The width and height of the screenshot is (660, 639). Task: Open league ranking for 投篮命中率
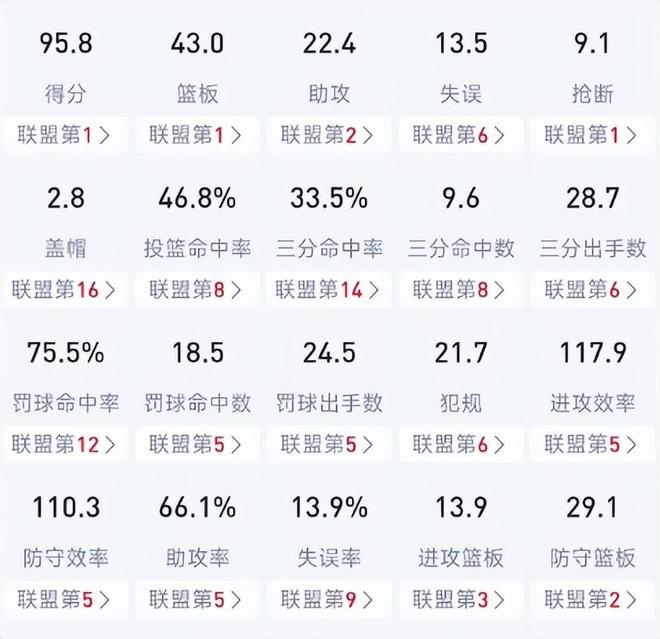pyautogui.click(x=198, y=290)
